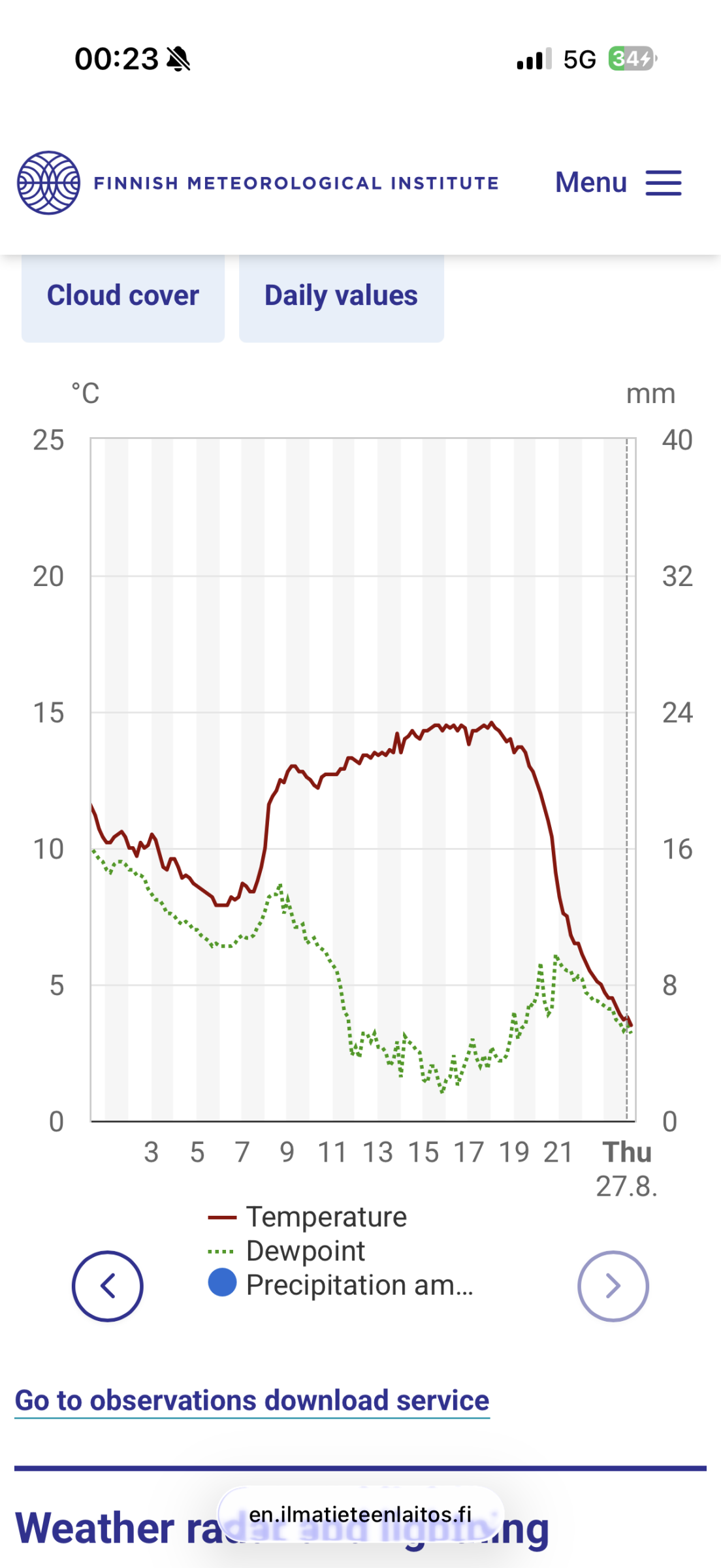Tap the right arrow for next day
This screenshot has width=721, height=1568.
[x=613, y=1286]
